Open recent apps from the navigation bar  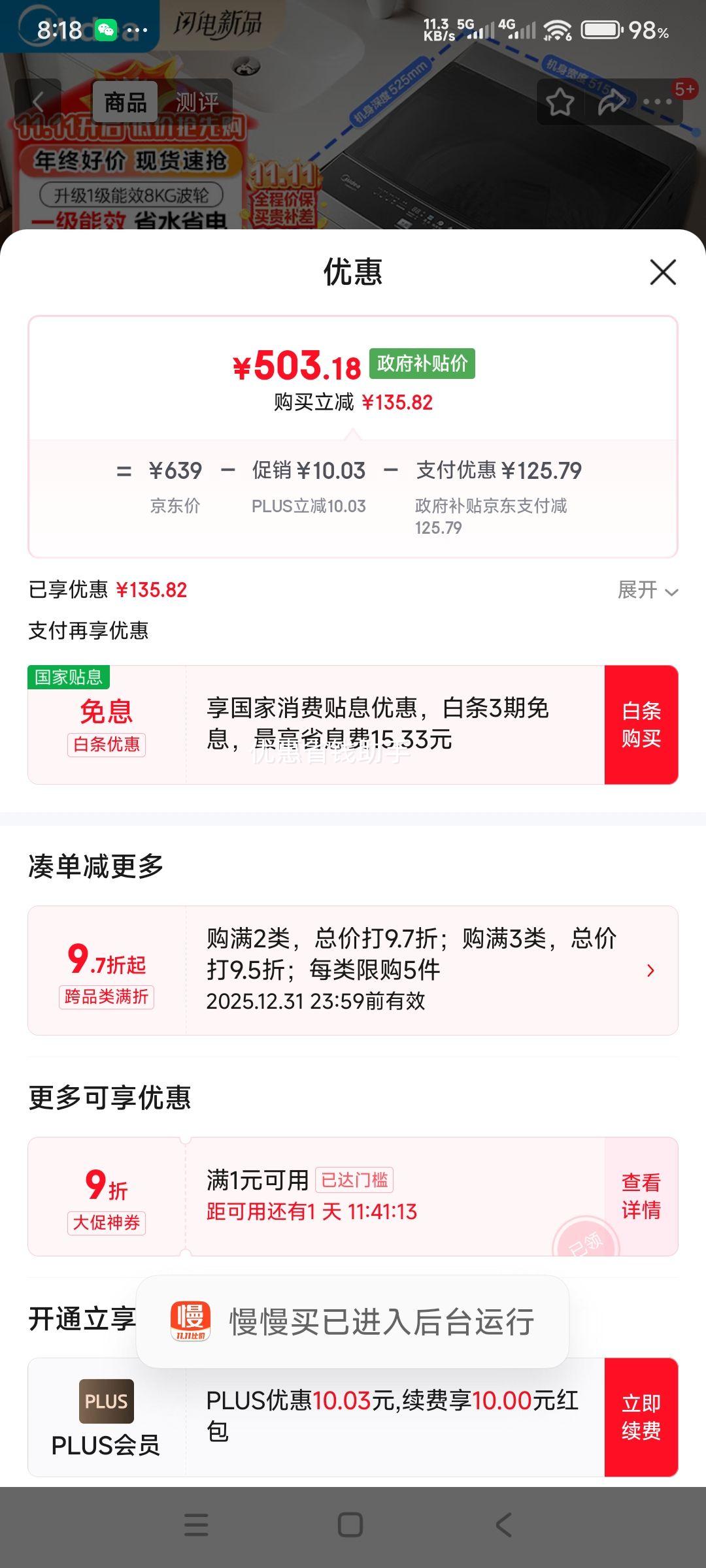pyautogui.click(x=196, y=1525)
